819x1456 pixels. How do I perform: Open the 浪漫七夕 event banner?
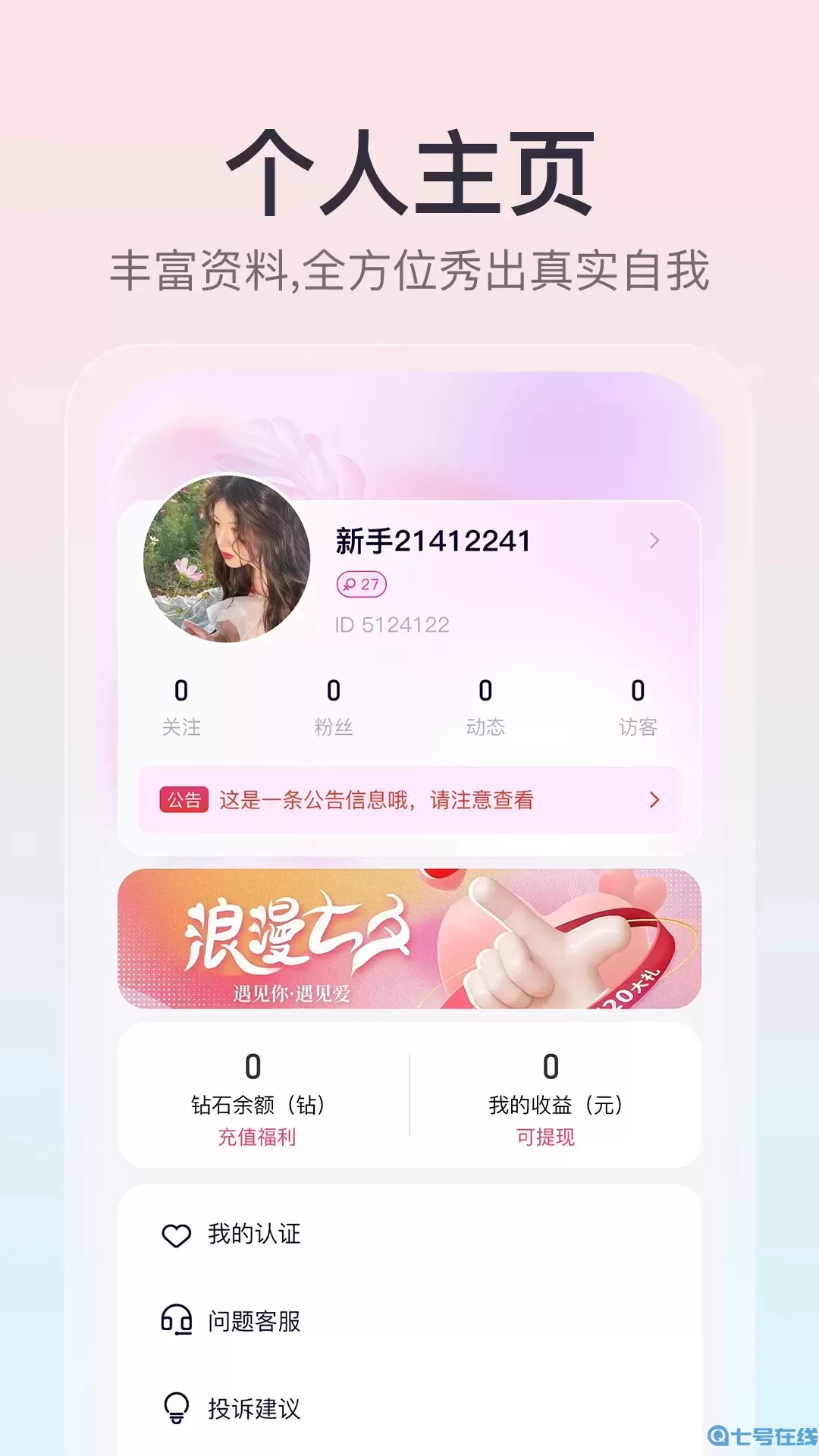[x=409, y=940]
